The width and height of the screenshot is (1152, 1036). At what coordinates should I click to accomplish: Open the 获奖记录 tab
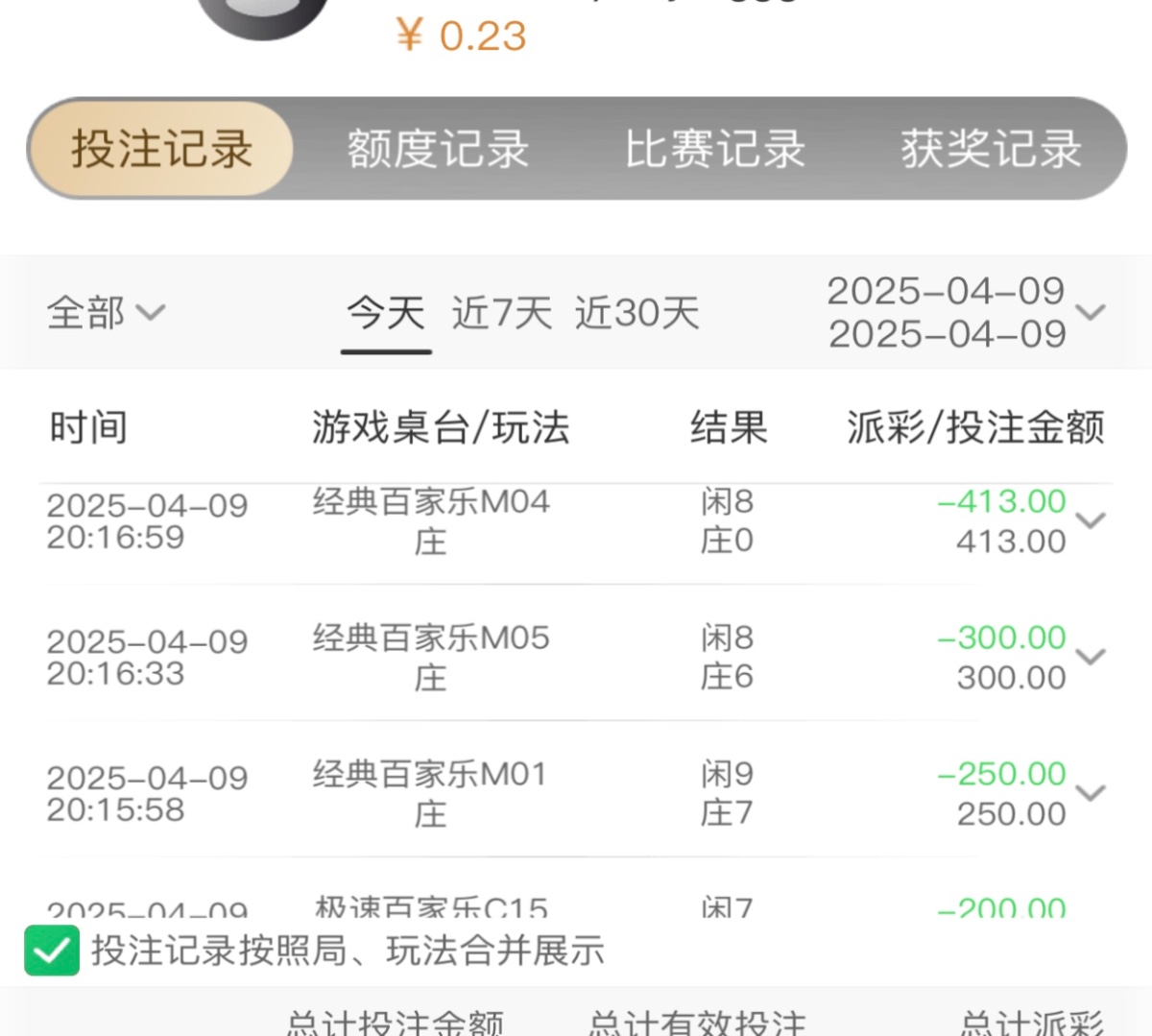[x=991, y=150]
